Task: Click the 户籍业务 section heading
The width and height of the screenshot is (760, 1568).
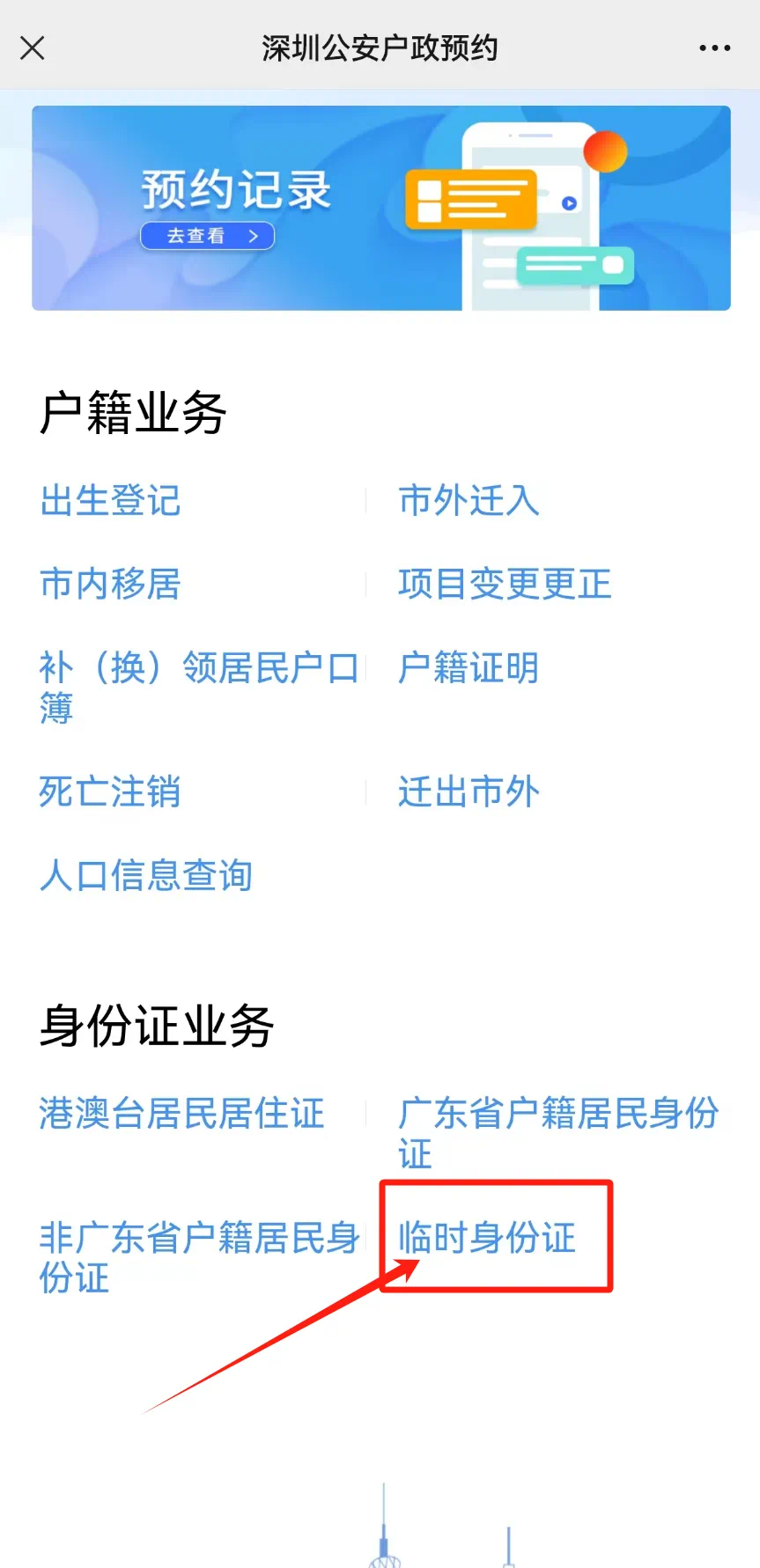Action: pos(133,414)
